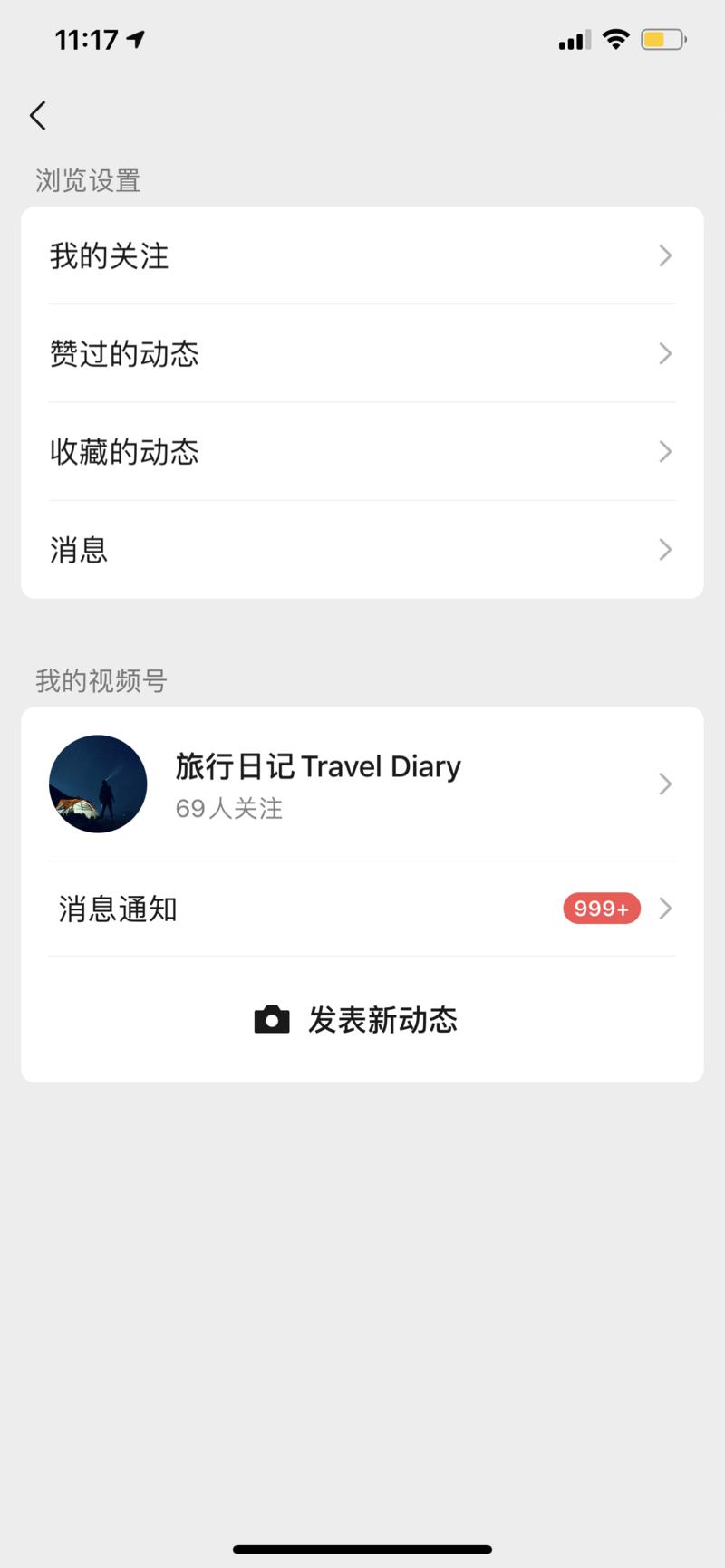
Task: Expand 我的关注 via its chevron
Action: (x=665, y=256)
